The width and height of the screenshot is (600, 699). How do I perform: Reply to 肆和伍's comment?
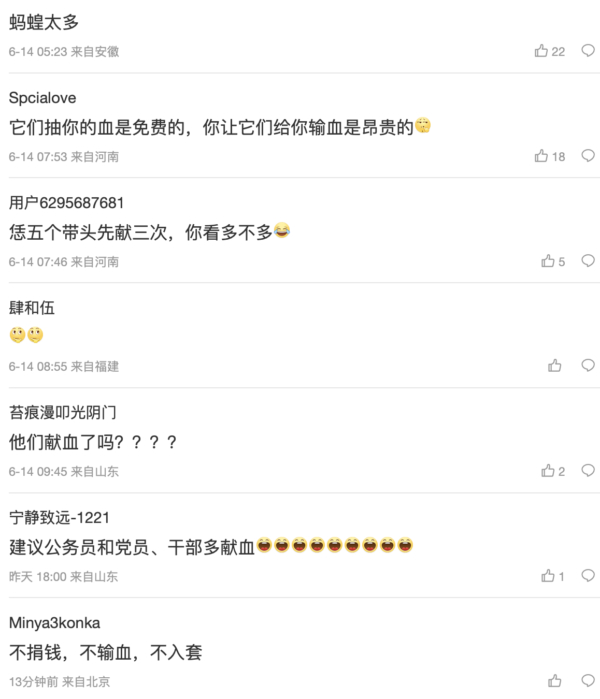click(588, 366)
